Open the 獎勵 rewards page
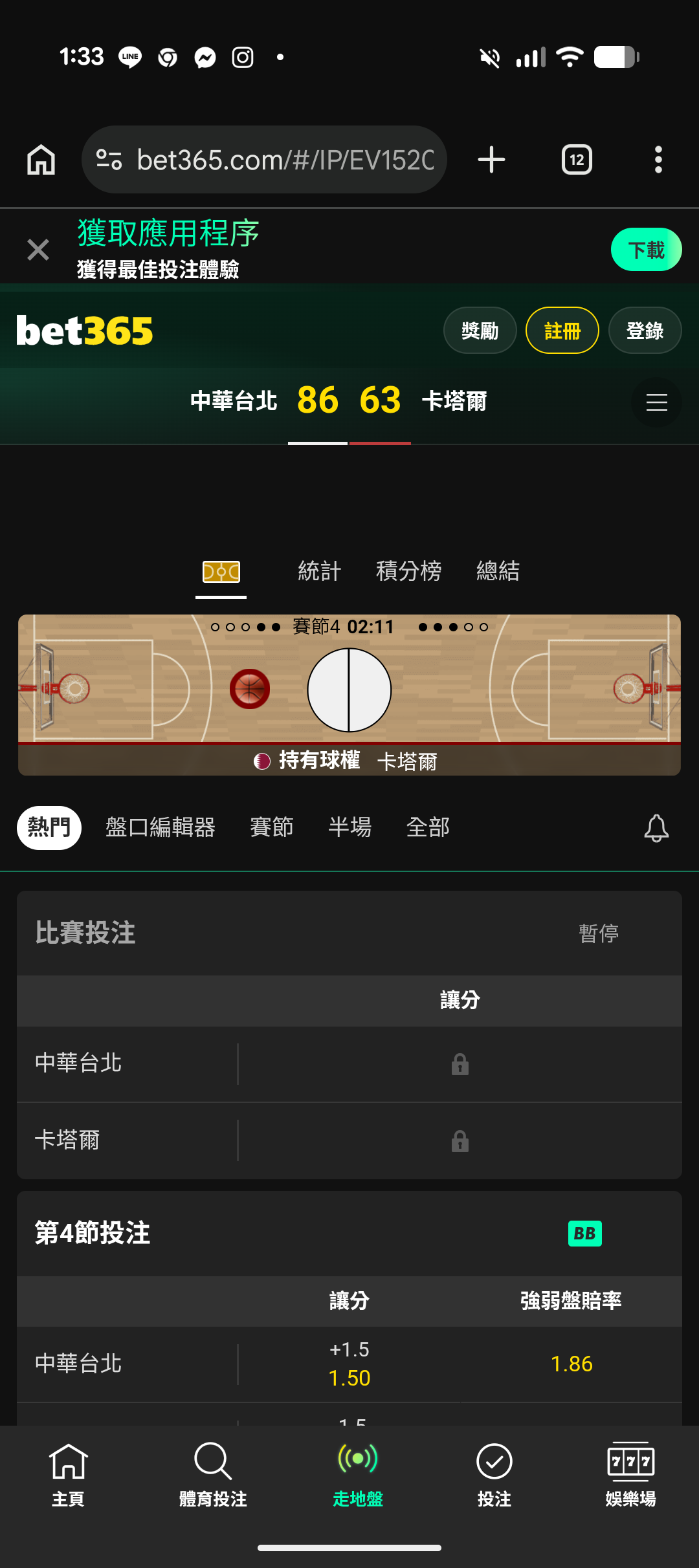This screenshot has height=1568, width=699. coord(480,331)
